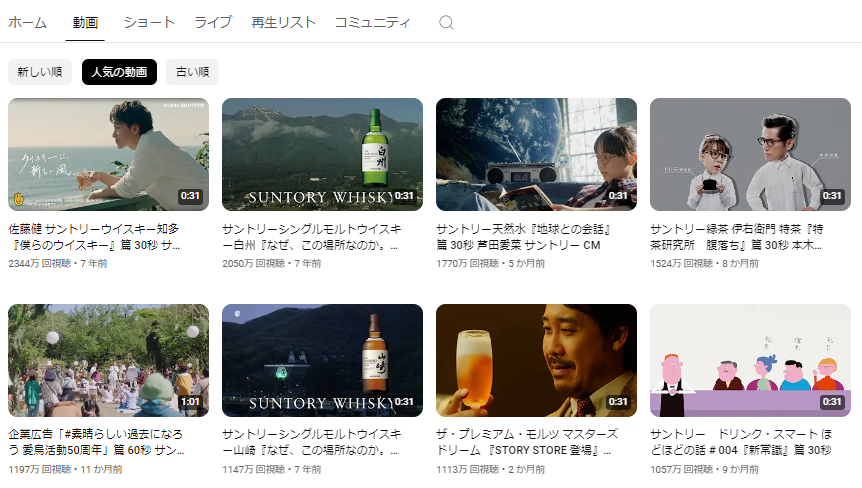Play 企業広告 愛鳥活動50周年 video
The height and width of the screenshot is (488, 862).
(x=108, y=360)
